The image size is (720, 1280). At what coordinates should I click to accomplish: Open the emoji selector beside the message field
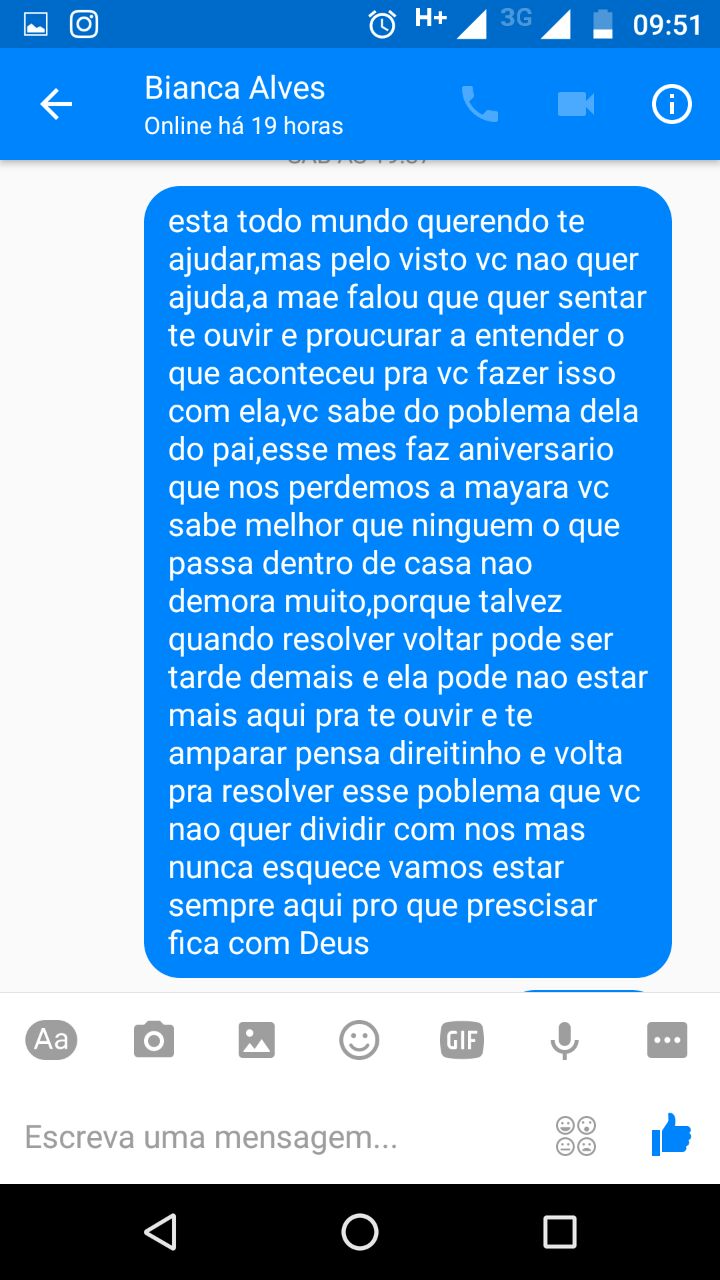click(x=576, y=1136)
